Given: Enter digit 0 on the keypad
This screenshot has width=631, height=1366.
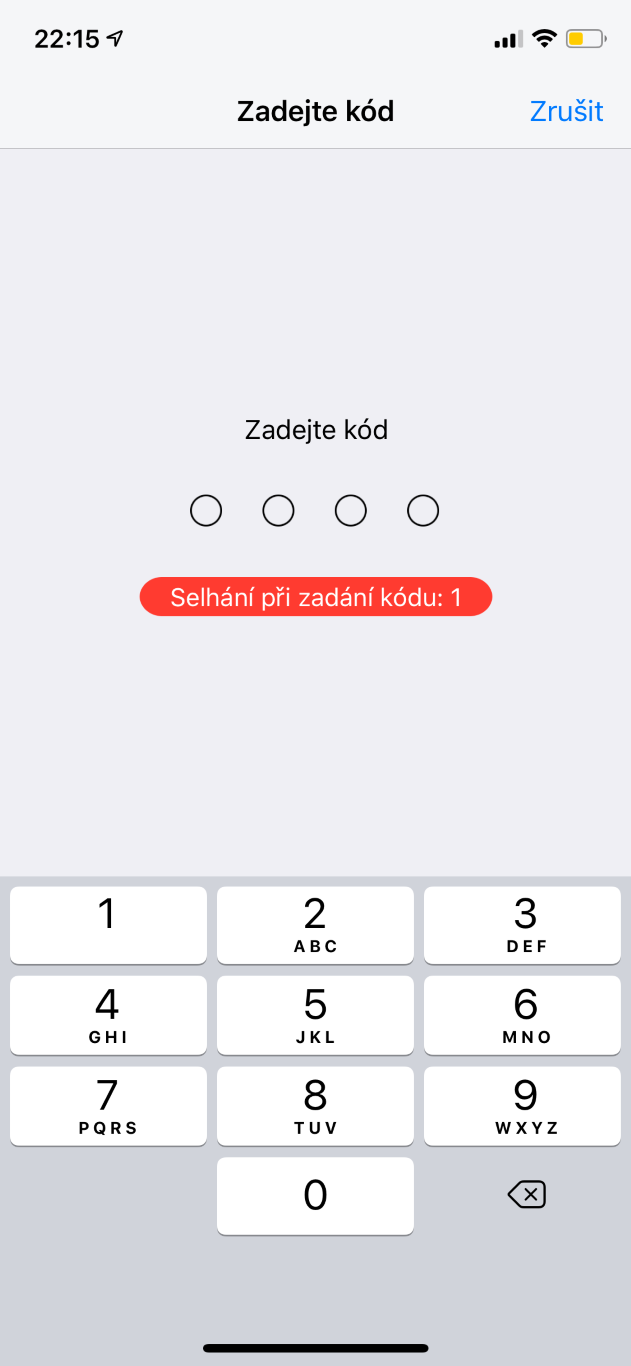Looking at the screenshot, I should 315,1196.
